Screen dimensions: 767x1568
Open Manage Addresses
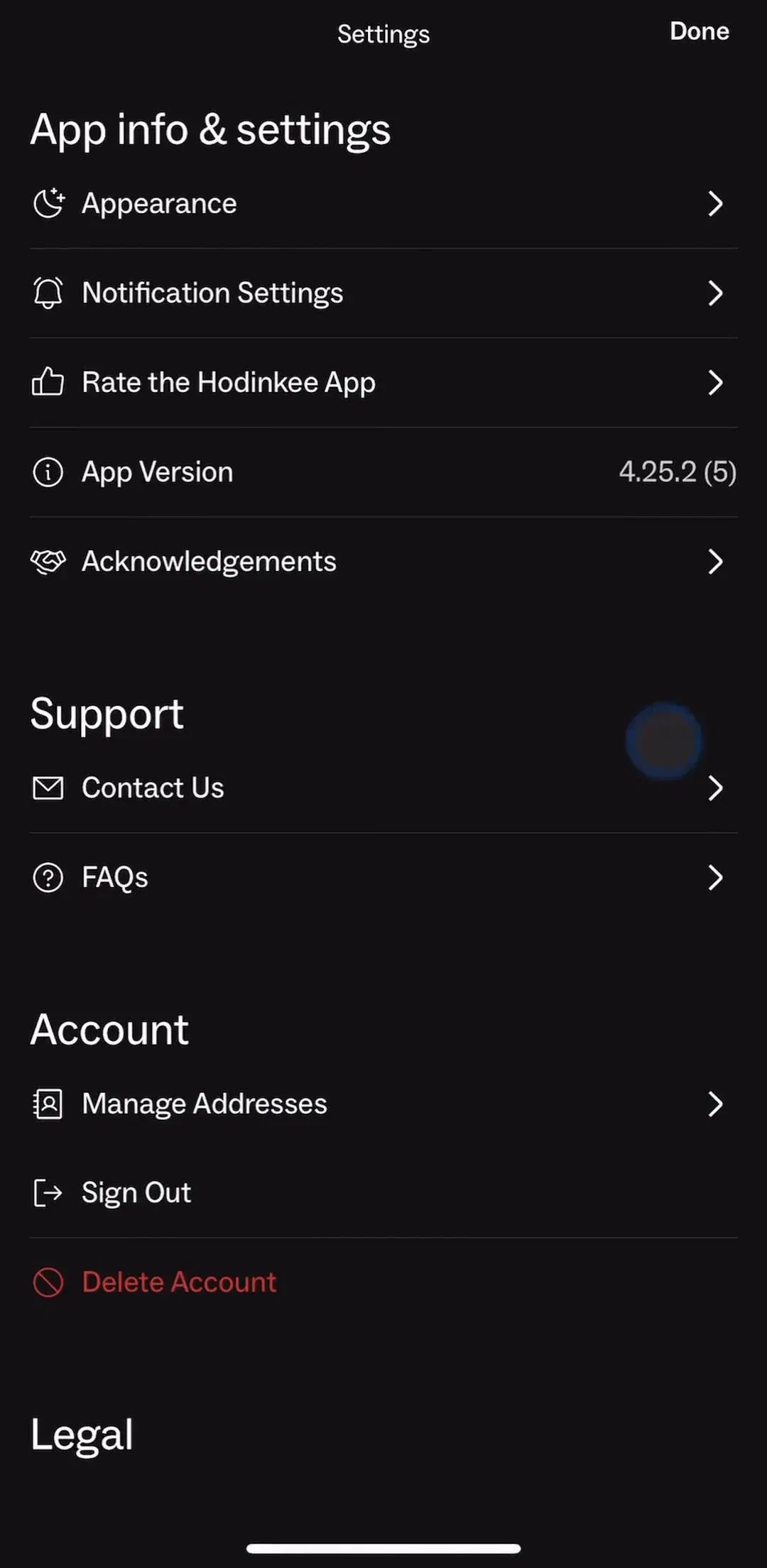pyautogui.click(x=383, y=1104)
